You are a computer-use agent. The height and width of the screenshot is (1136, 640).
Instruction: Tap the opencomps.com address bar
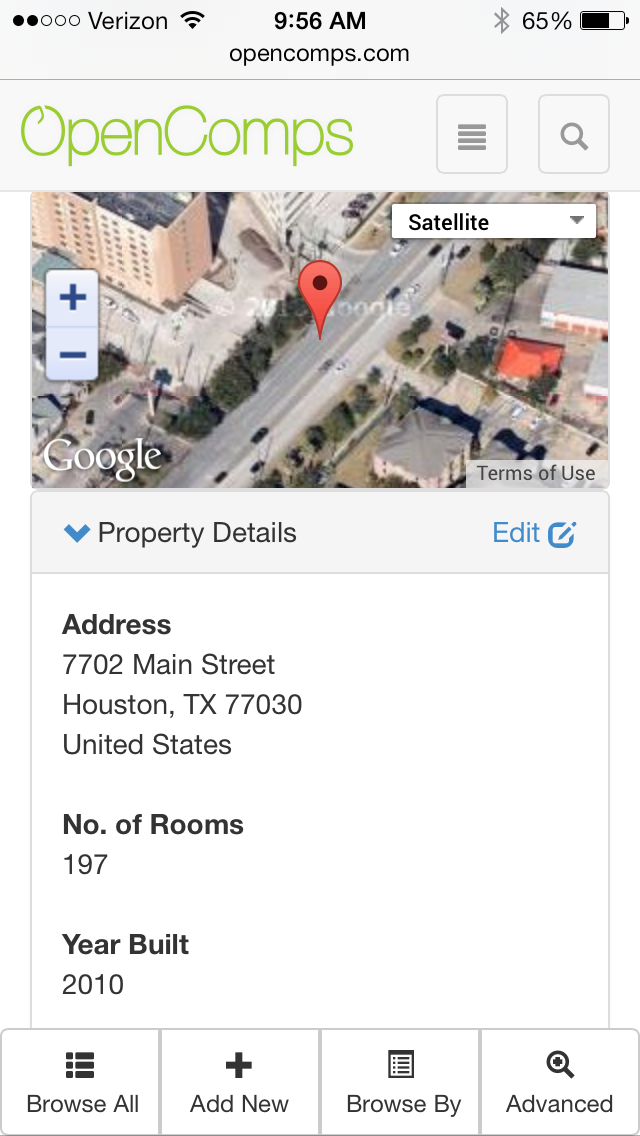(x=320, y=53)
